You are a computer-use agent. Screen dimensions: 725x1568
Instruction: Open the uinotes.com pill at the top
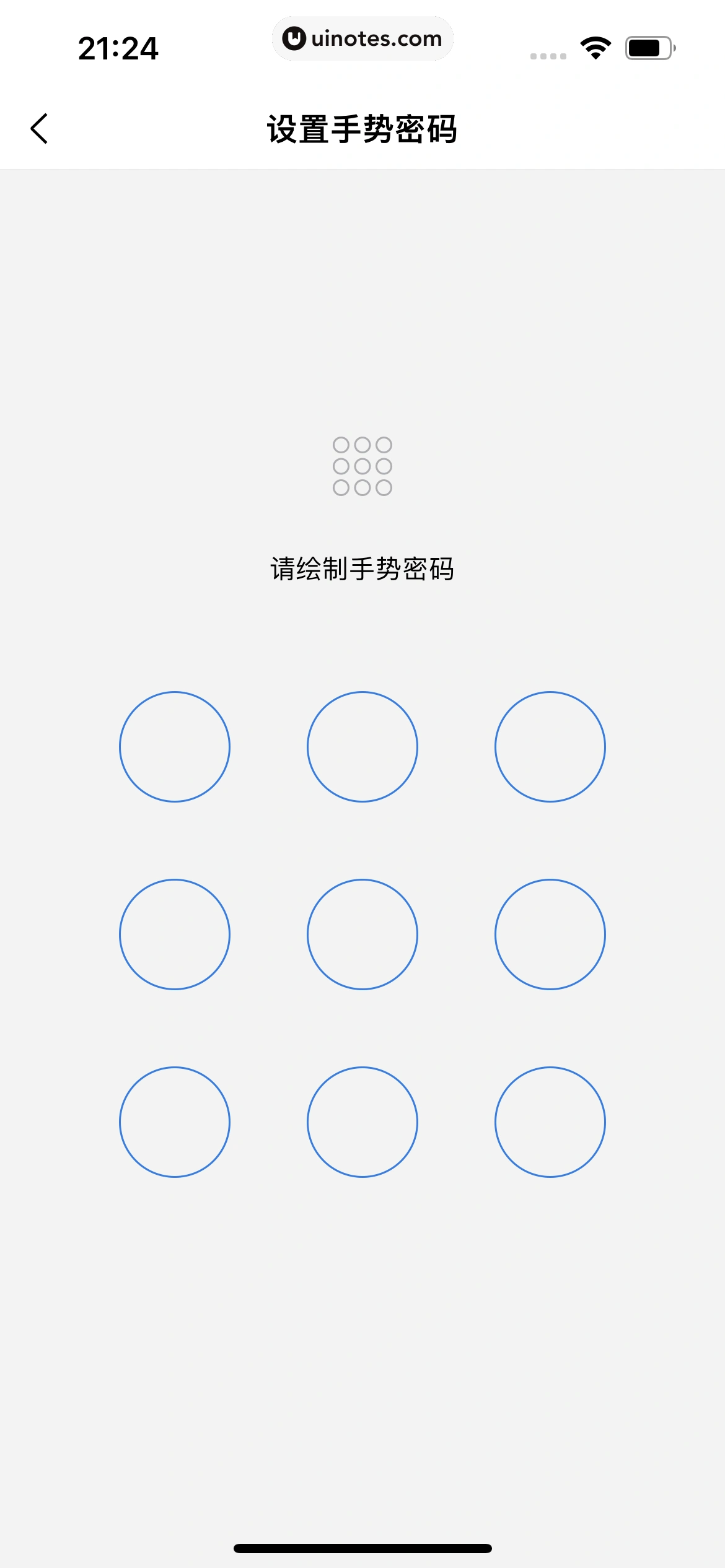pyautogui.click(x=363, y=38)
